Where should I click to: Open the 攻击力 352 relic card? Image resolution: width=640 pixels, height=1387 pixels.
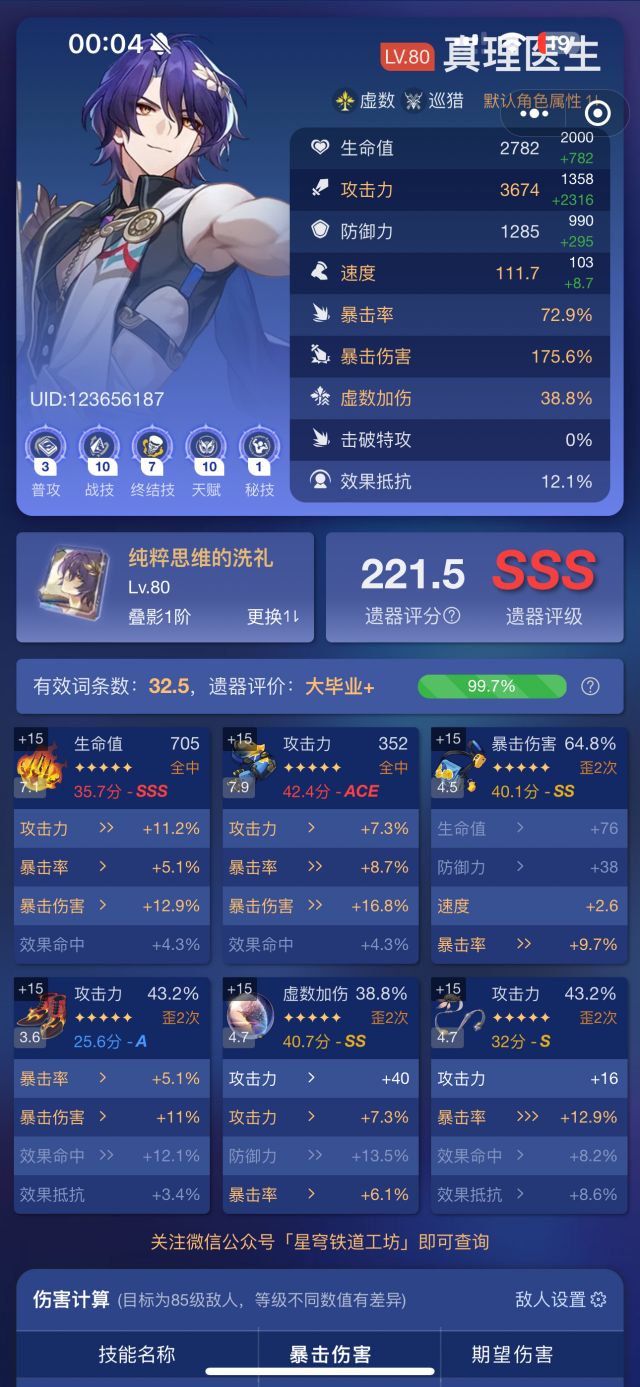pyautogui.click(x=321, y=767)
